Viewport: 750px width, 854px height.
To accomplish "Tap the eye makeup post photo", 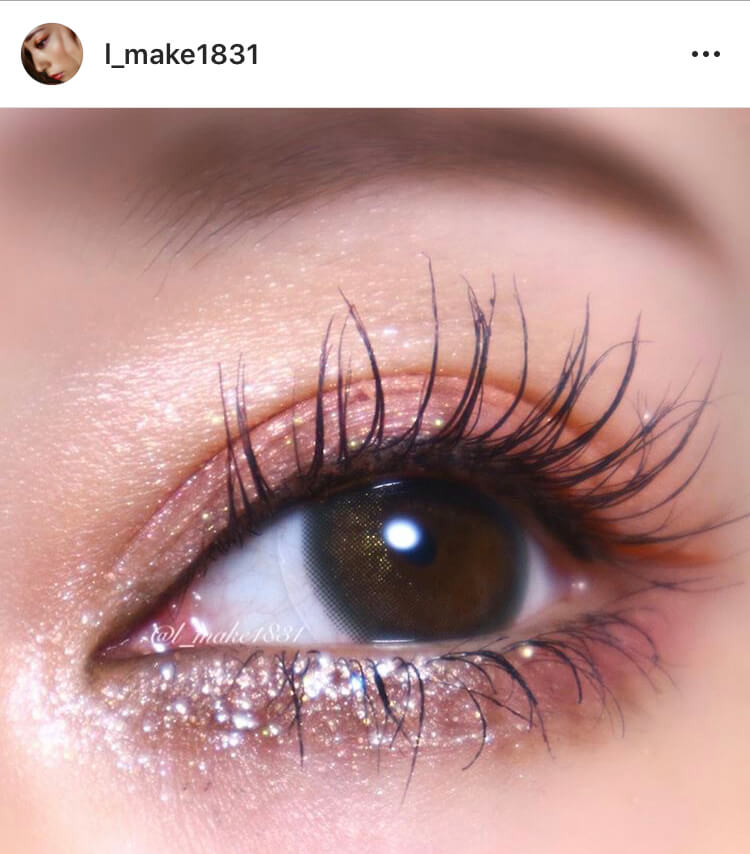I will point(375,480).
